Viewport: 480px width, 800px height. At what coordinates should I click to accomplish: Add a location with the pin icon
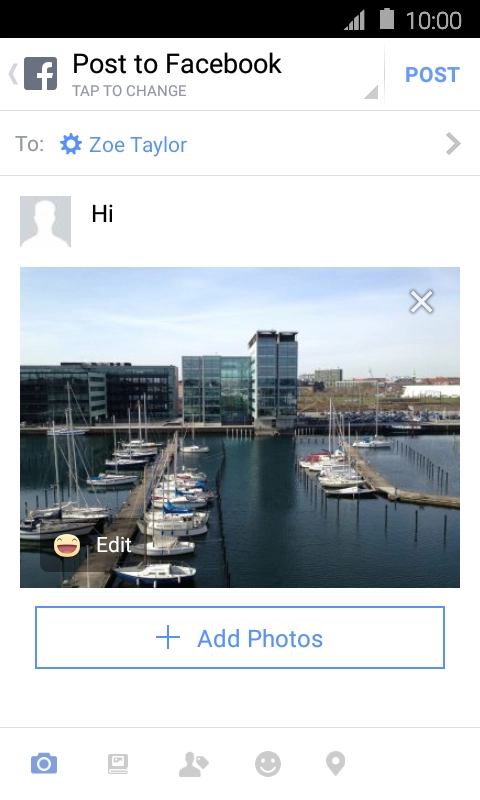pos(335,764)
